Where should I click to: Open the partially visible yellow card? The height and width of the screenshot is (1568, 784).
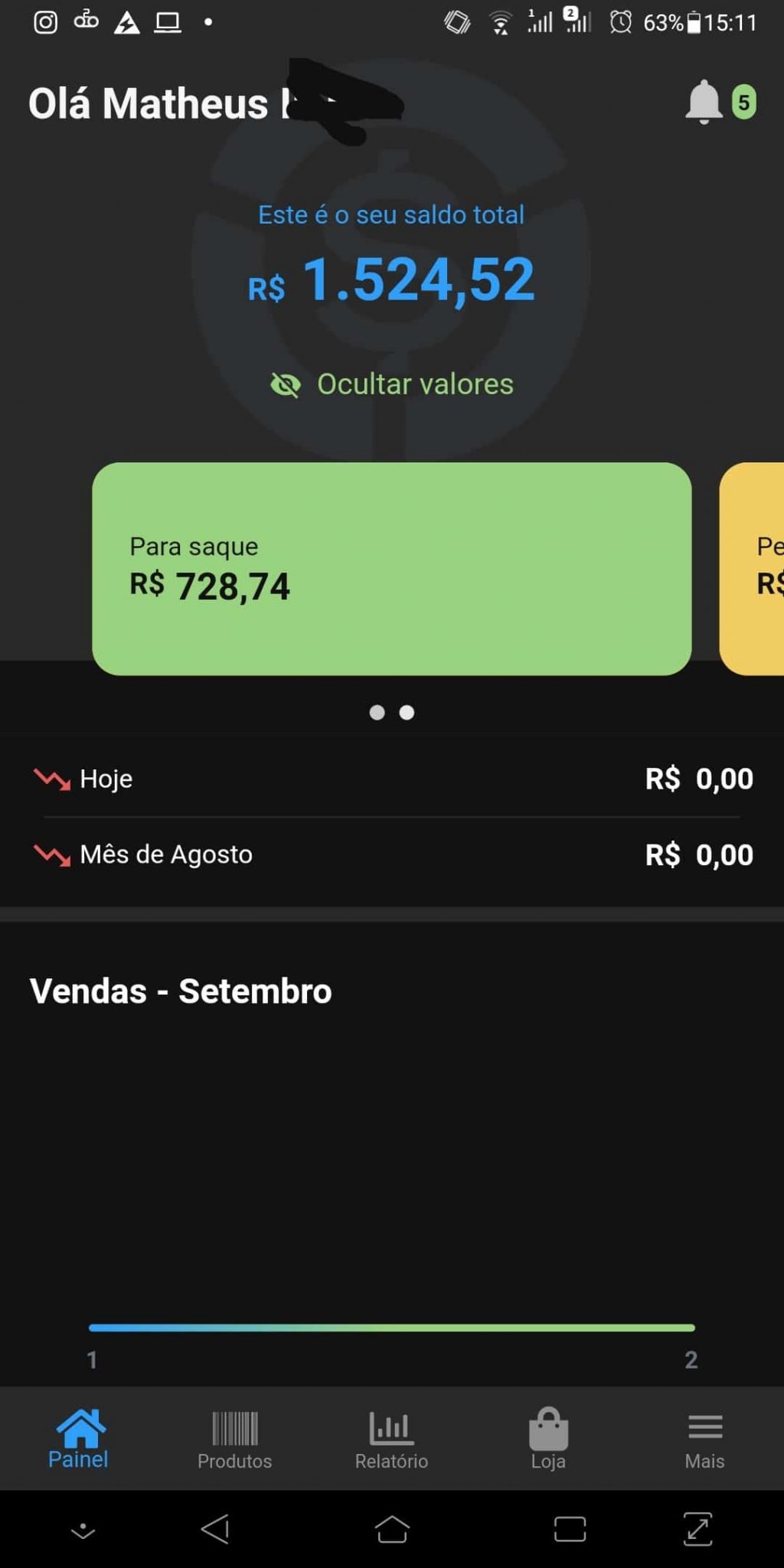coord(752,569)
